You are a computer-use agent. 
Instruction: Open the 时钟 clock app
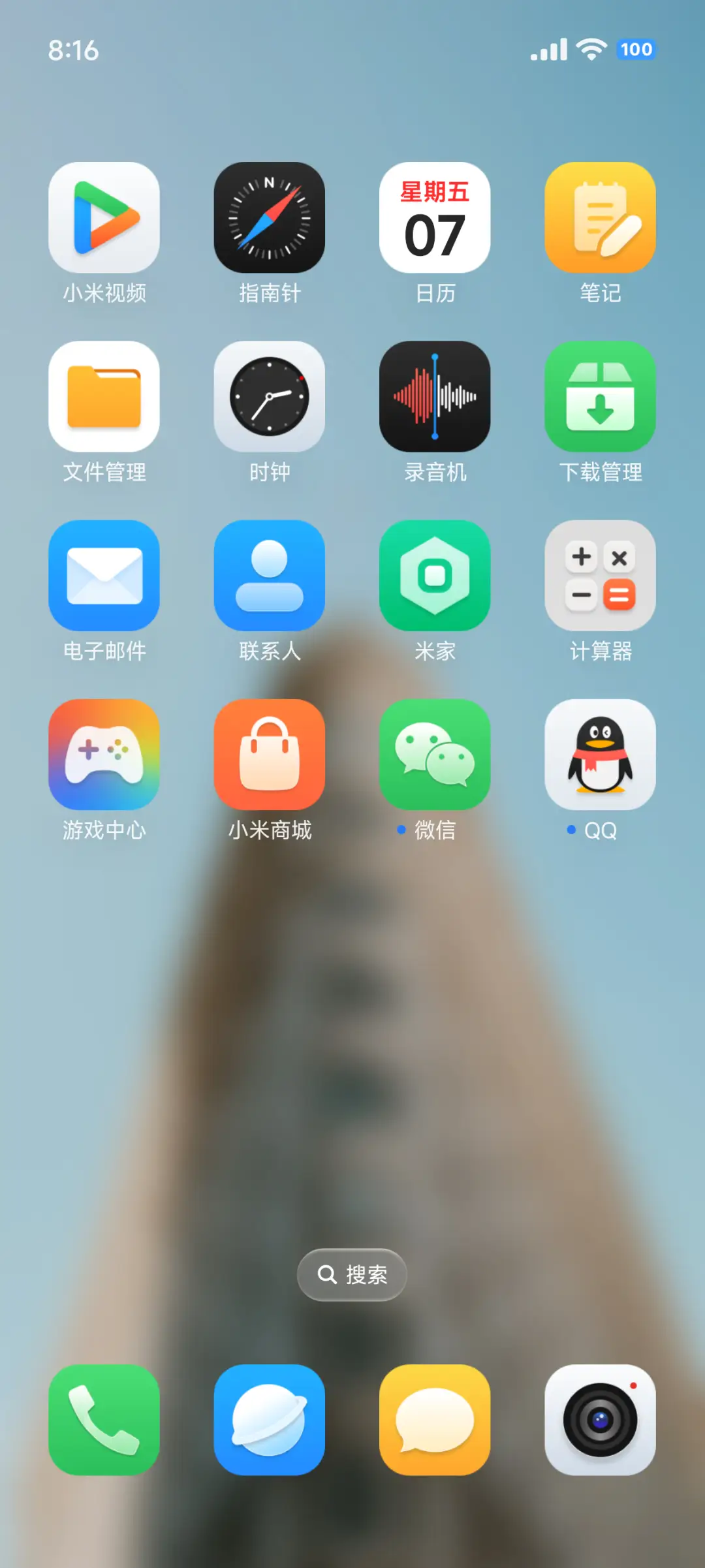coord(270,397)
